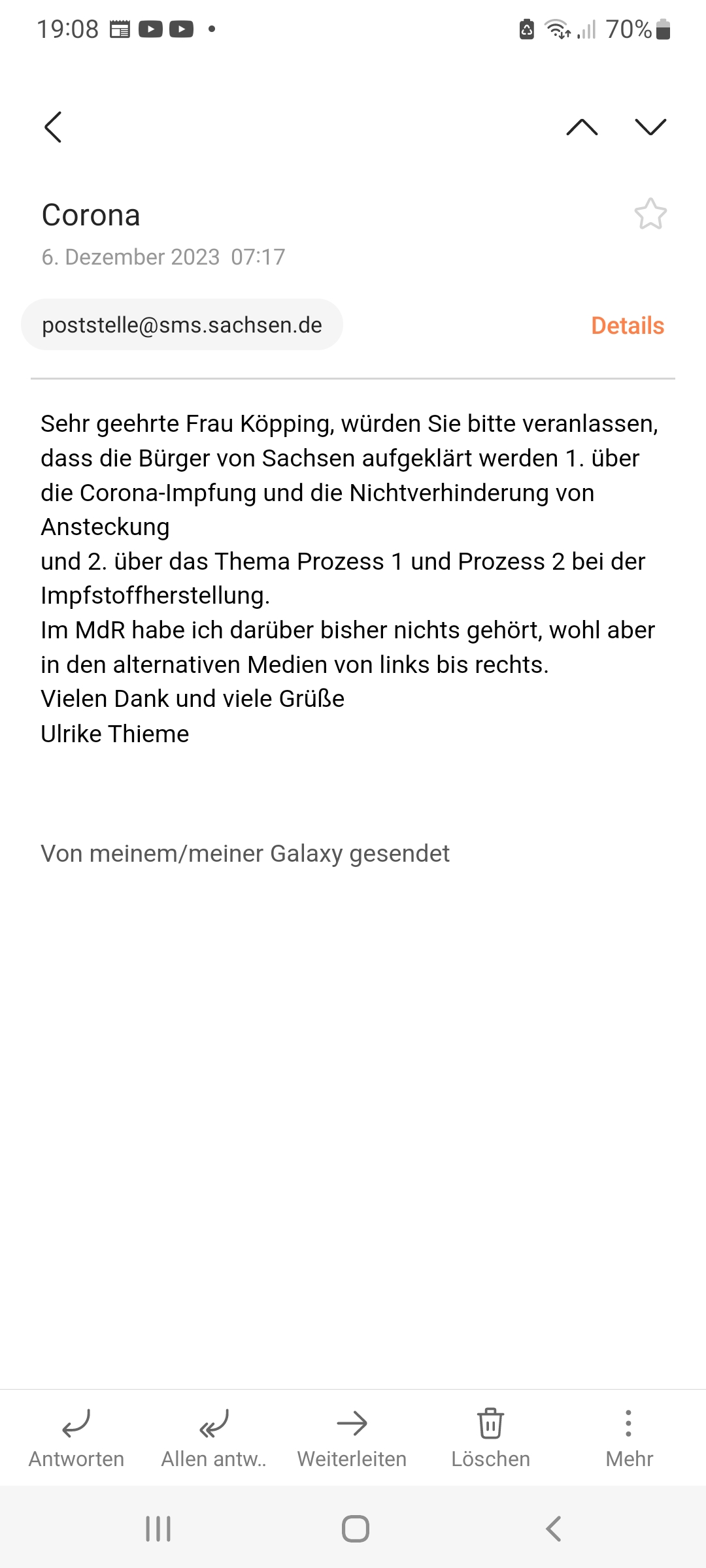Tap the system home button
Image resolution: width=706 pixels, height=1568 pixels.
point(356,1529)
